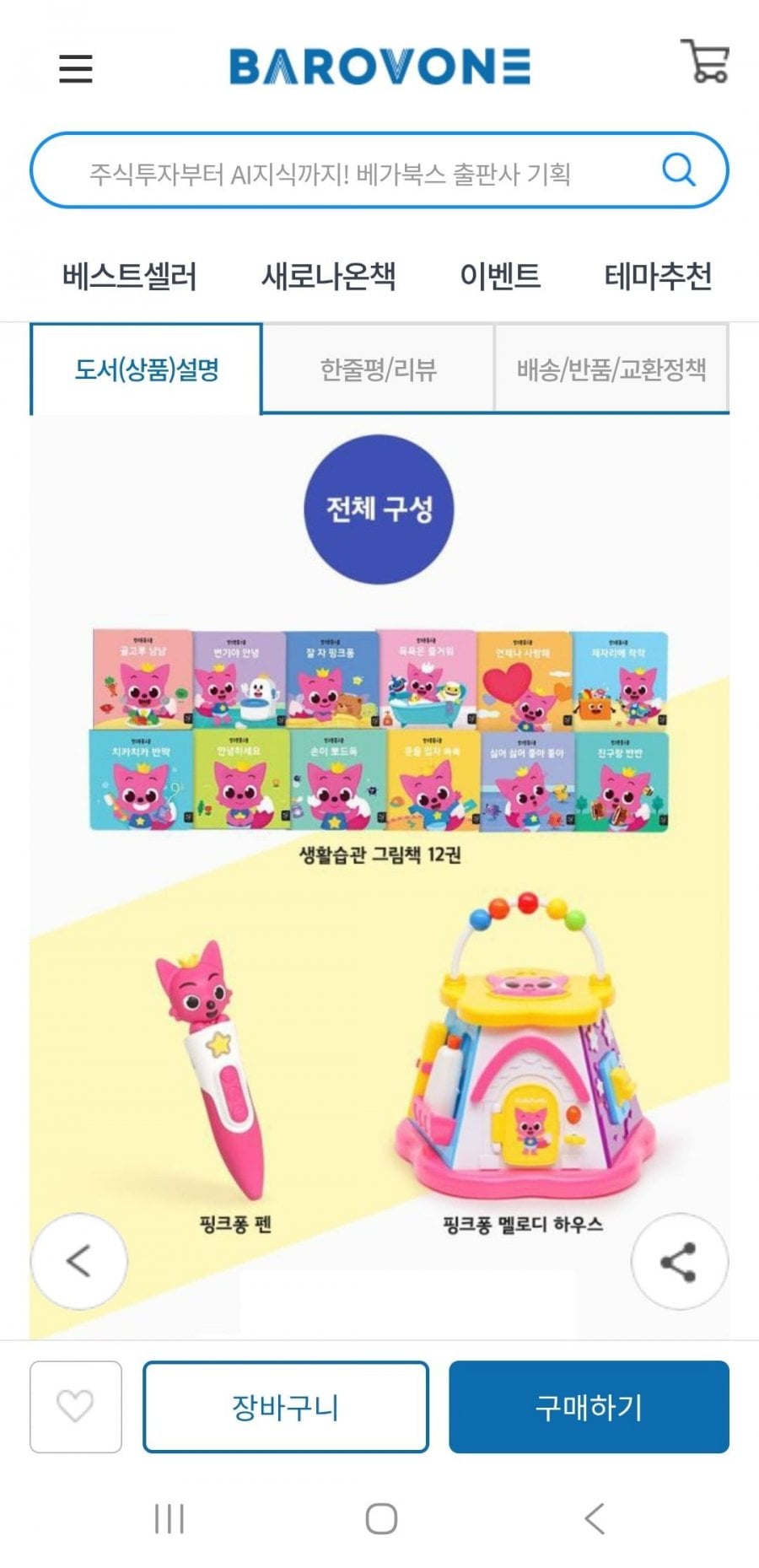Go to 새로나온책 section

[x=328, y=276]
